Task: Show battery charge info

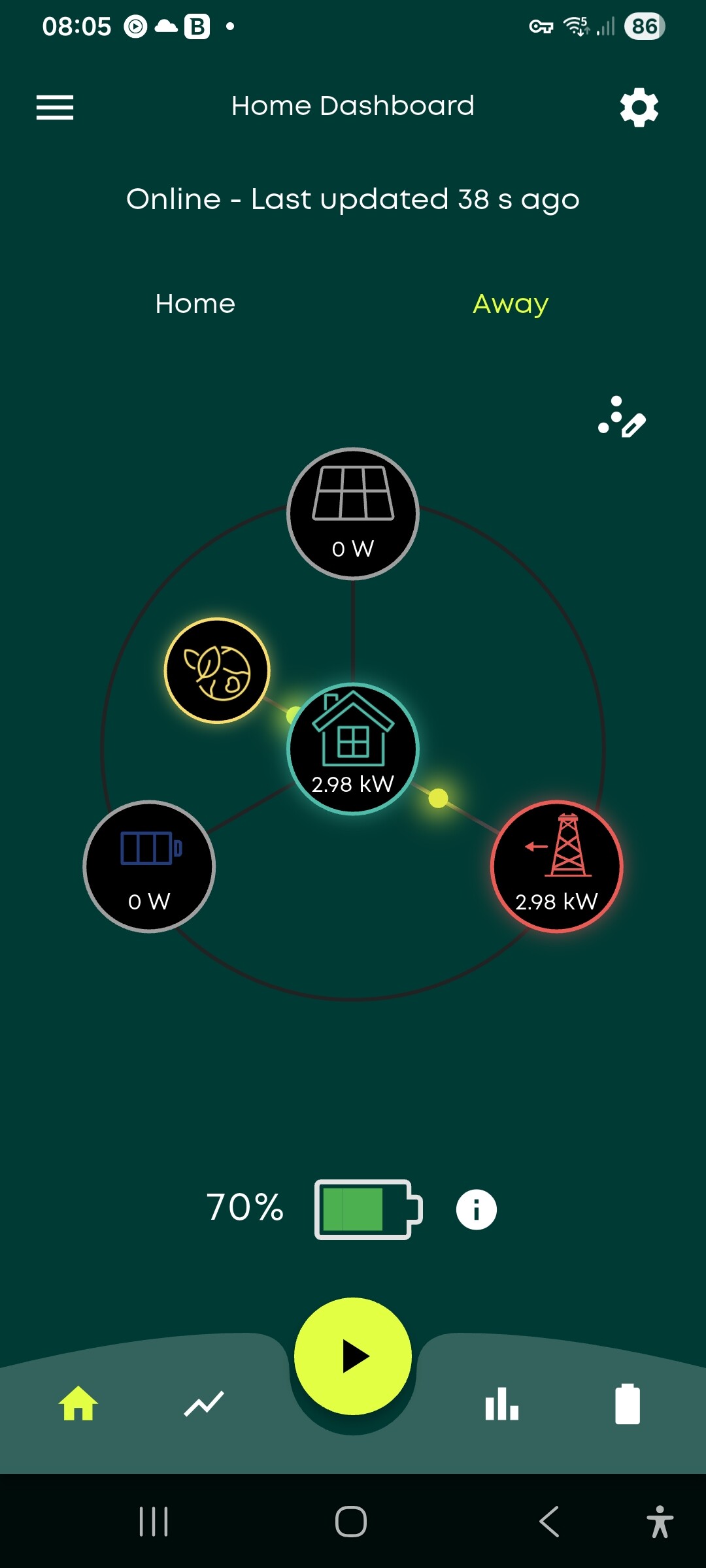Action: coord(476,1209)
